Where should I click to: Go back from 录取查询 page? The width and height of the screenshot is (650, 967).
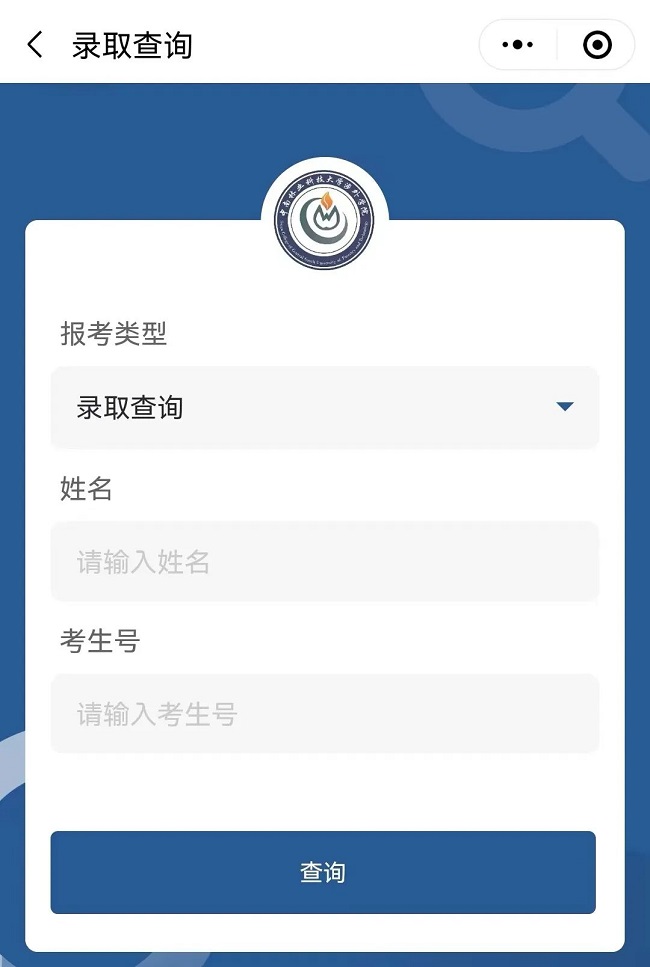(36, 45)
